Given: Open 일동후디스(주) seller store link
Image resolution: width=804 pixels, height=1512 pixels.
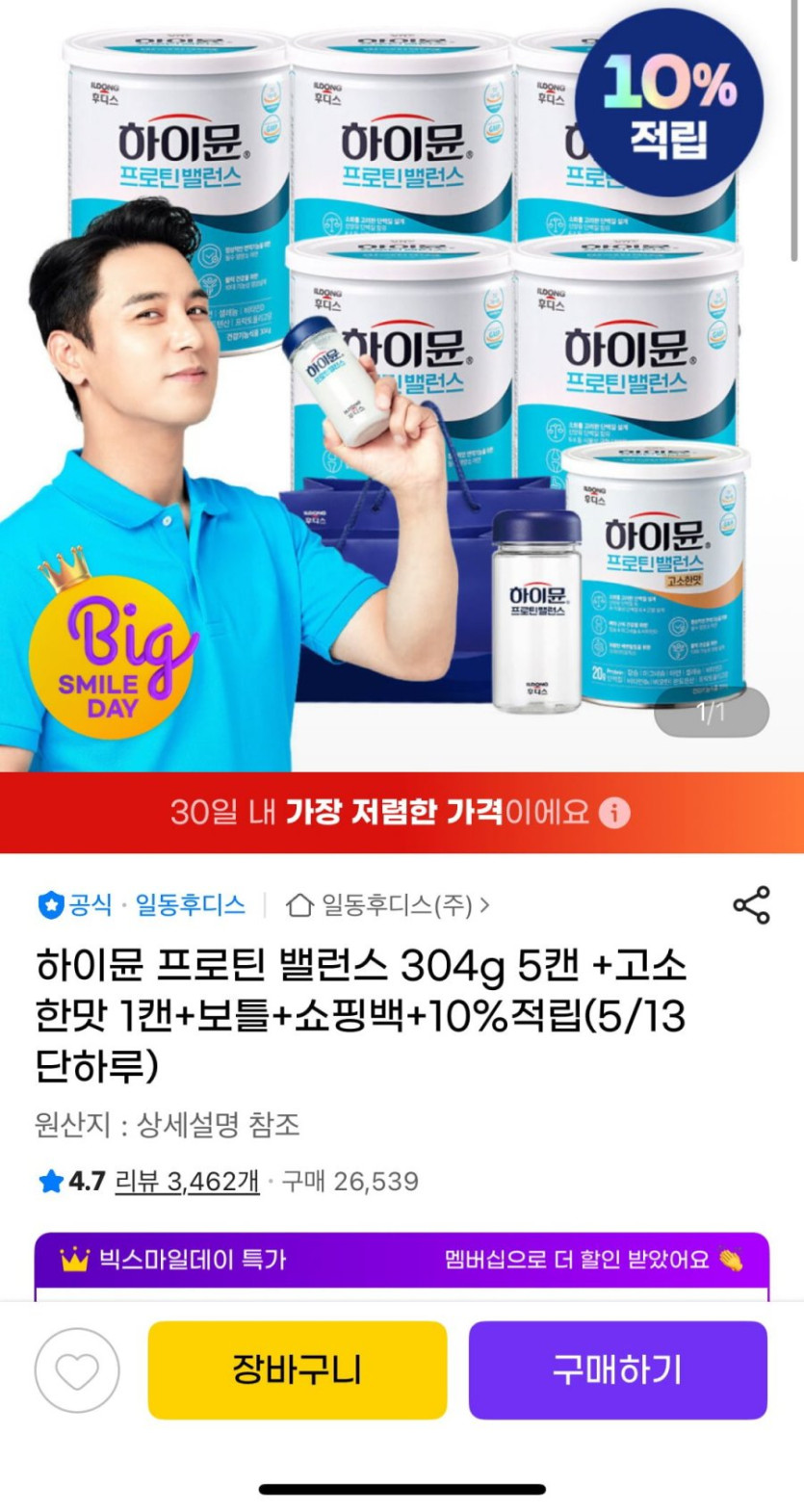Looking at the screenshot, I should click(389, 905).
